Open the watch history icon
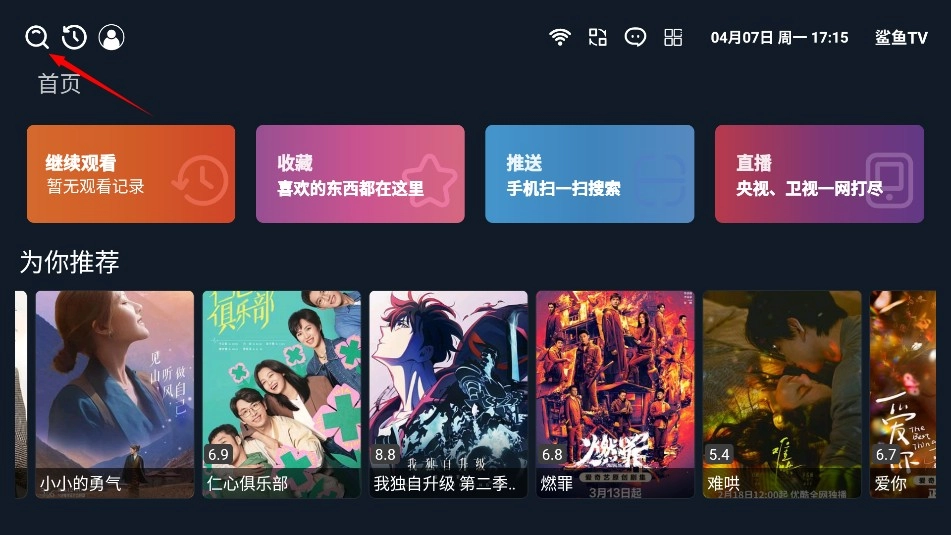Viewport: 951px width, 535px height. 74,38
